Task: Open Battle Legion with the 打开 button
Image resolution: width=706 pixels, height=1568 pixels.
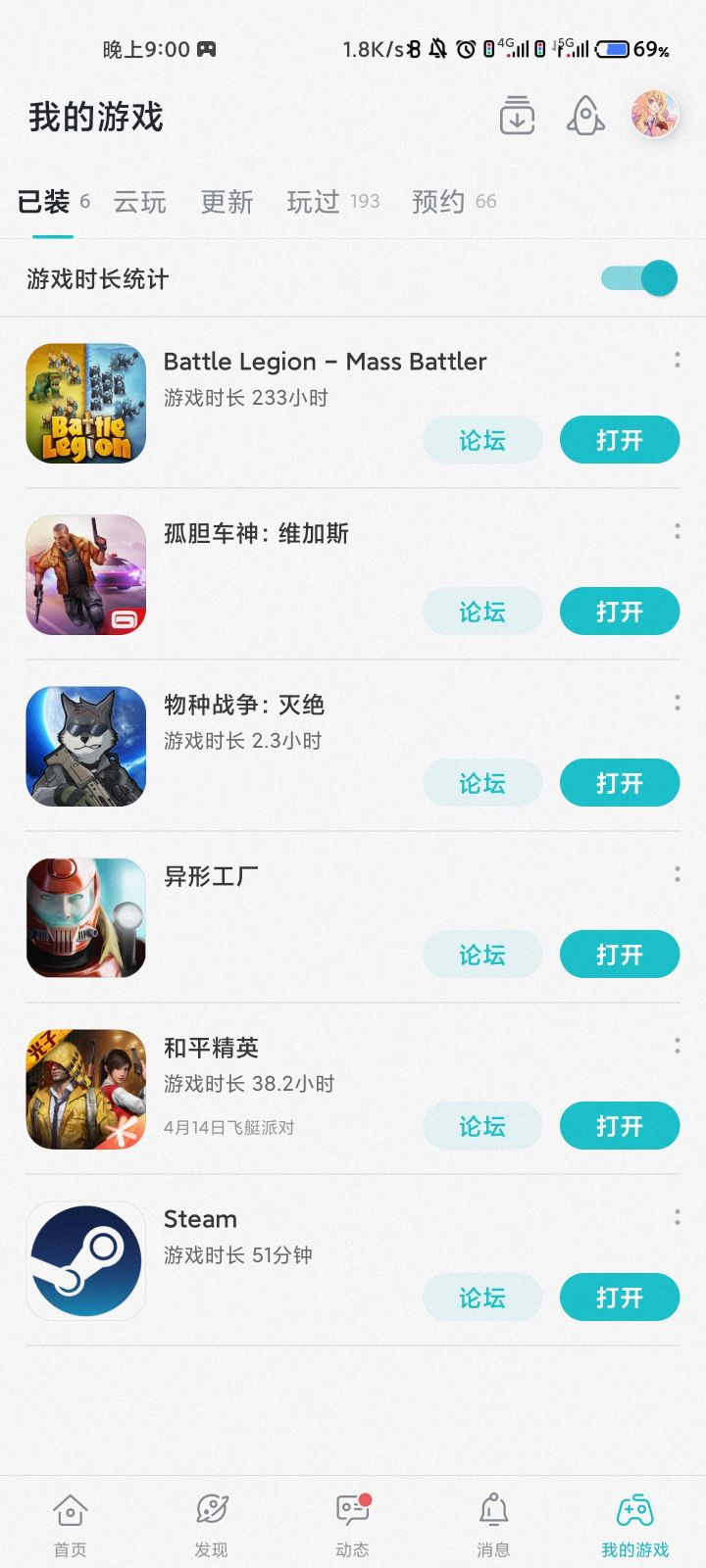Action: tap(619, 440)
